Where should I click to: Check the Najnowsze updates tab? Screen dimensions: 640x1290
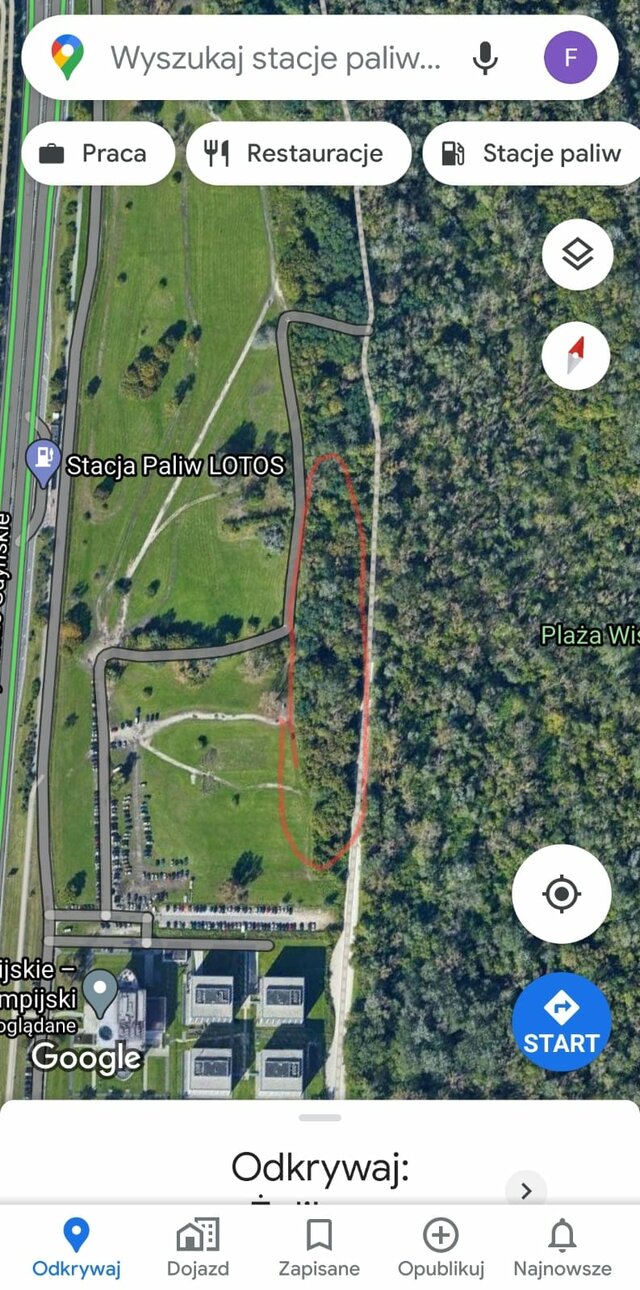[562, 1247]
